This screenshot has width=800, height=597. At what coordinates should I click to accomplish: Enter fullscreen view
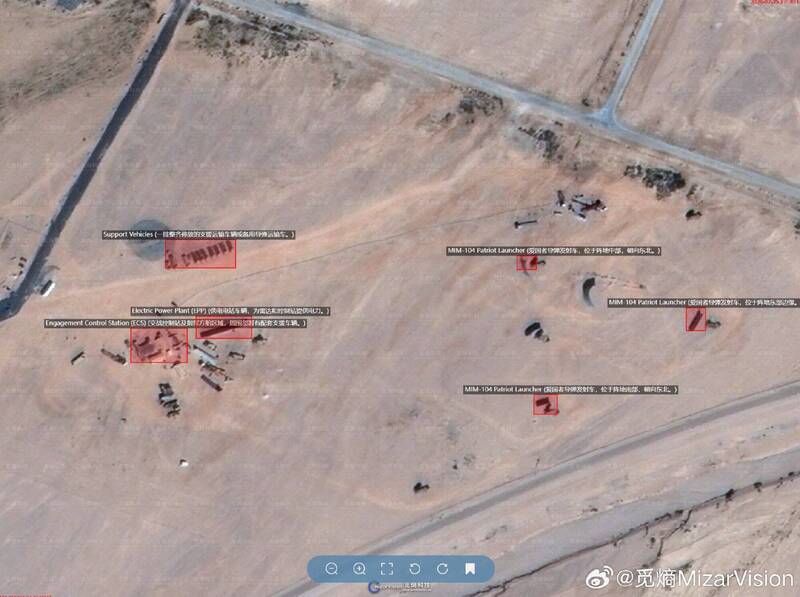387,569
